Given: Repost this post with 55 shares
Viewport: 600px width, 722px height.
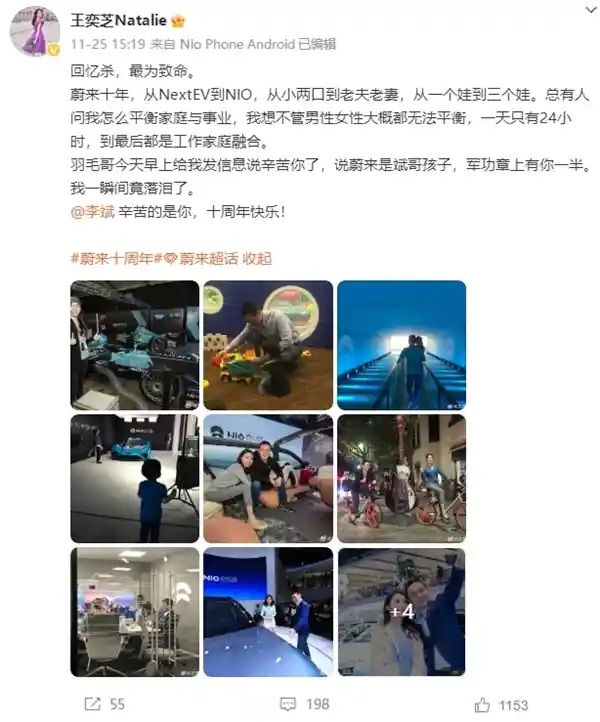Looking at the screenshot, I should coord(105,704).
